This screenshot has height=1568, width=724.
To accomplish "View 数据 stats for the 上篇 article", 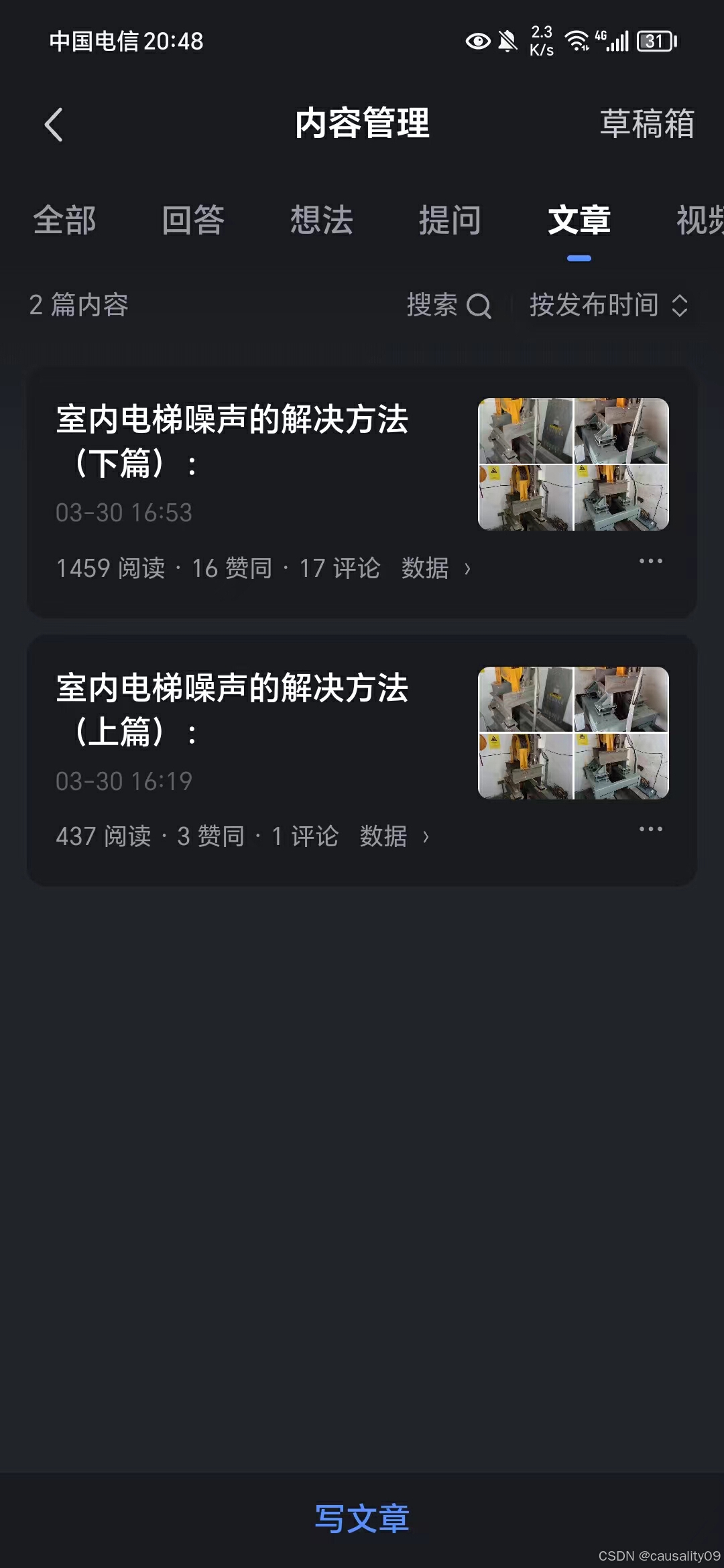I will click(394, 837).
